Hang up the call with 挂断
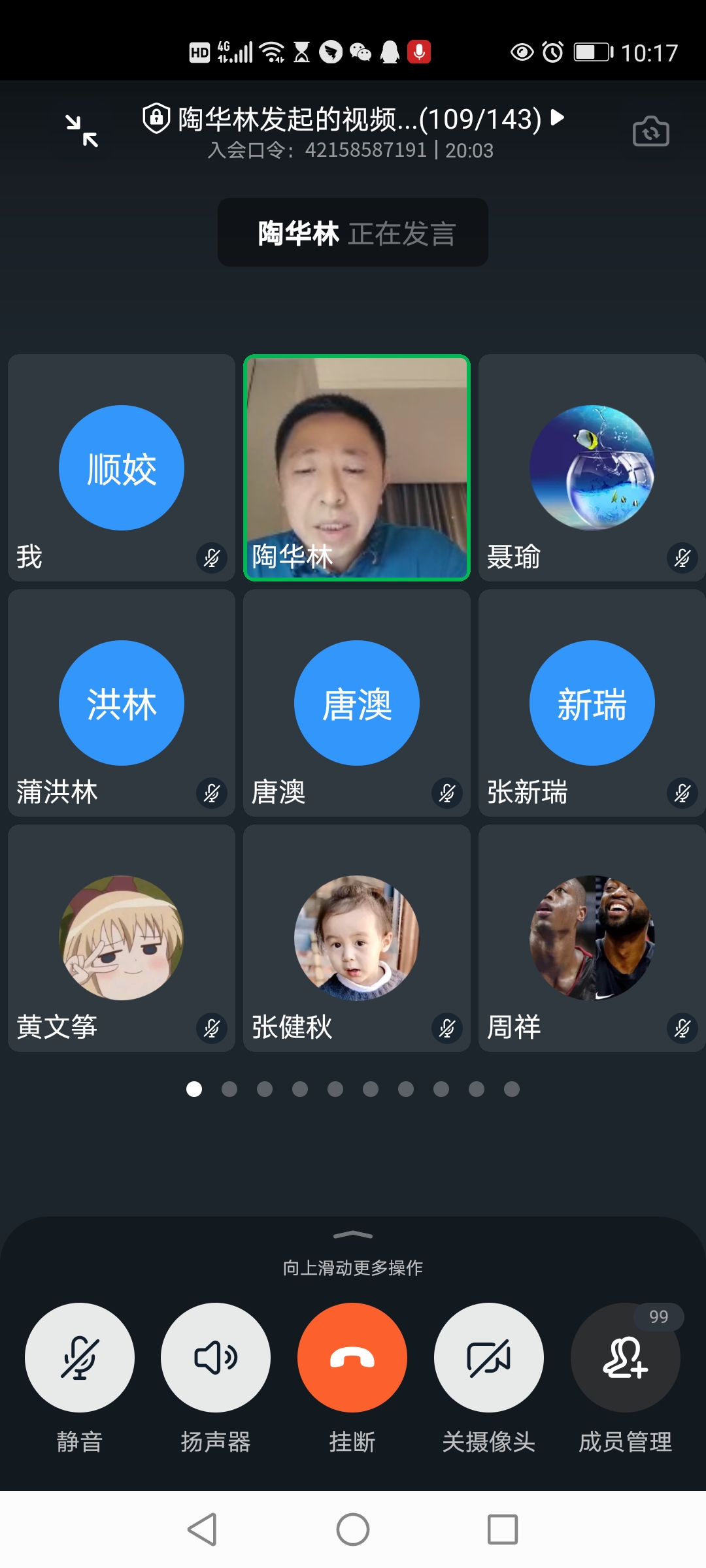 click(352, 1358)
